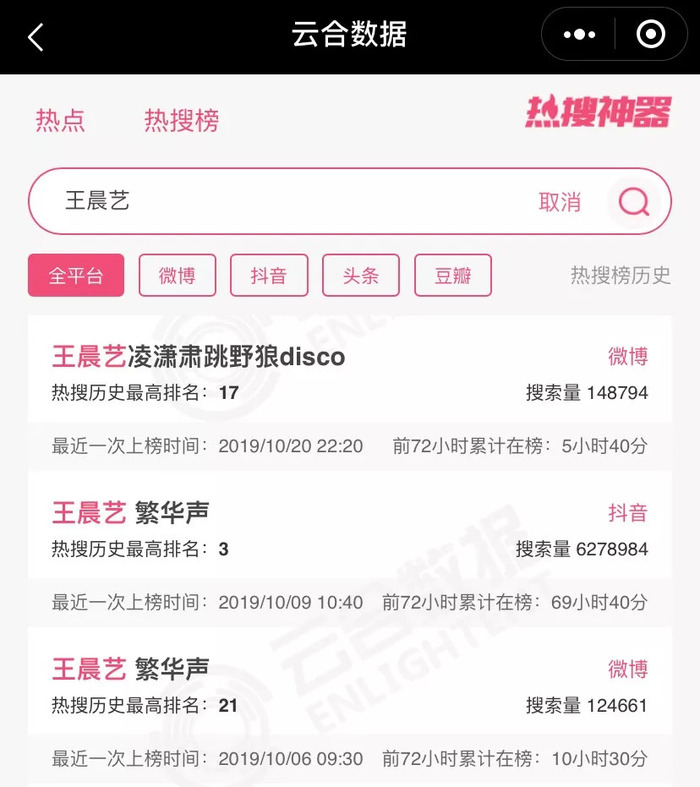Cancel the search with 取消

click(x=559, y=202)
